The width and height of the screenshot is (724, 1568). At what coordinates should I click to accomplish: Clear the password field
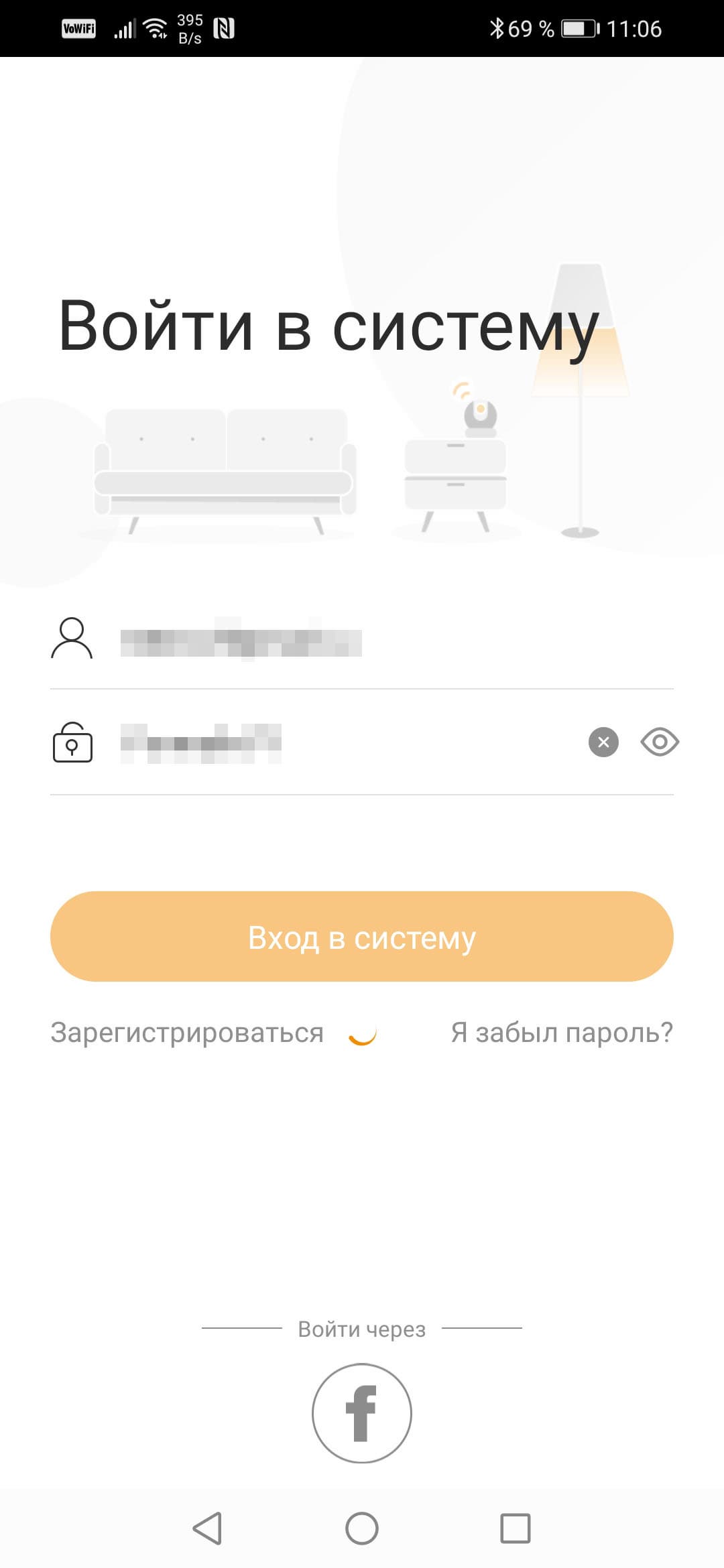[603, 742]
